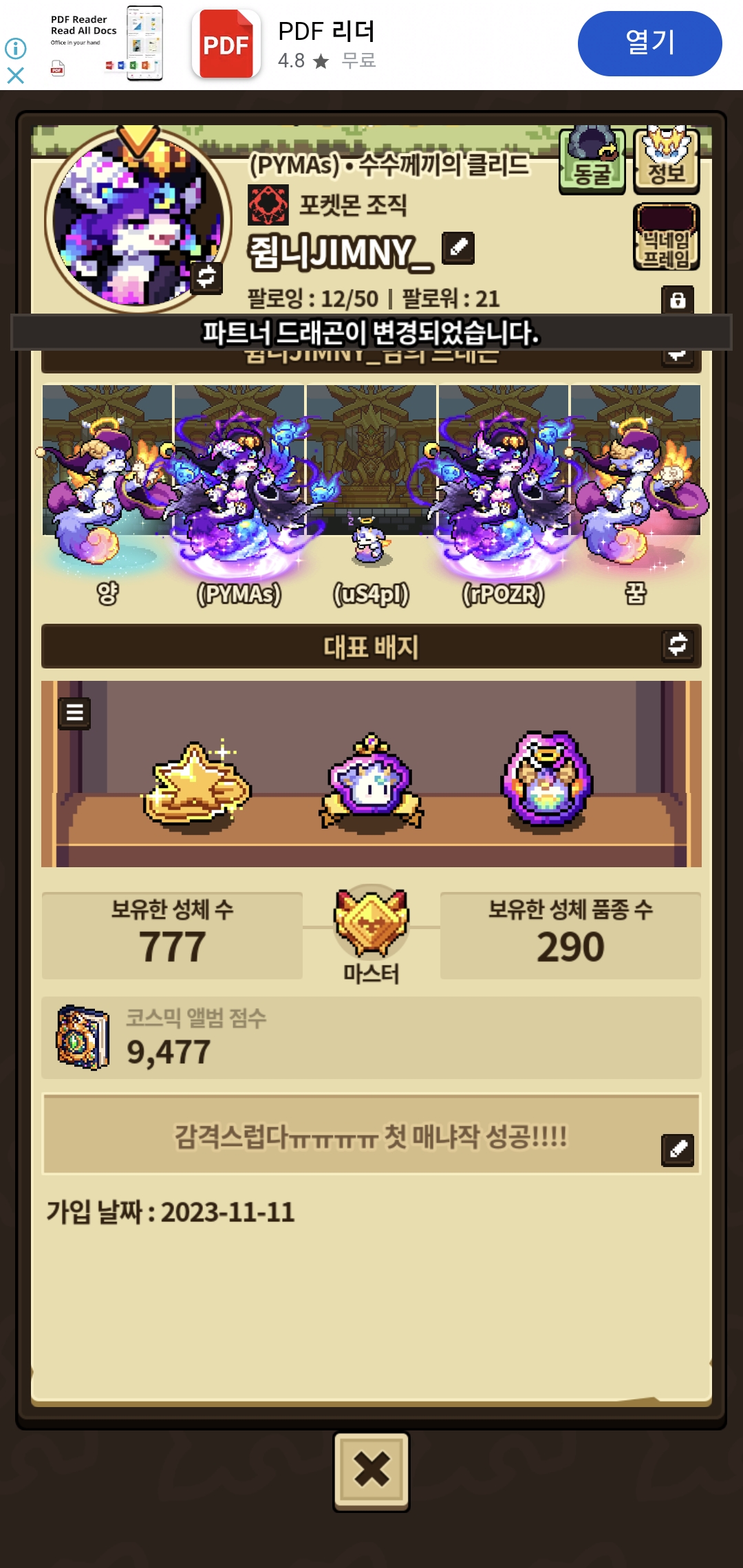This screenshot has width=743, height=1568.
Task: Edit the profile status message
Action: [x=678, y=1149]
